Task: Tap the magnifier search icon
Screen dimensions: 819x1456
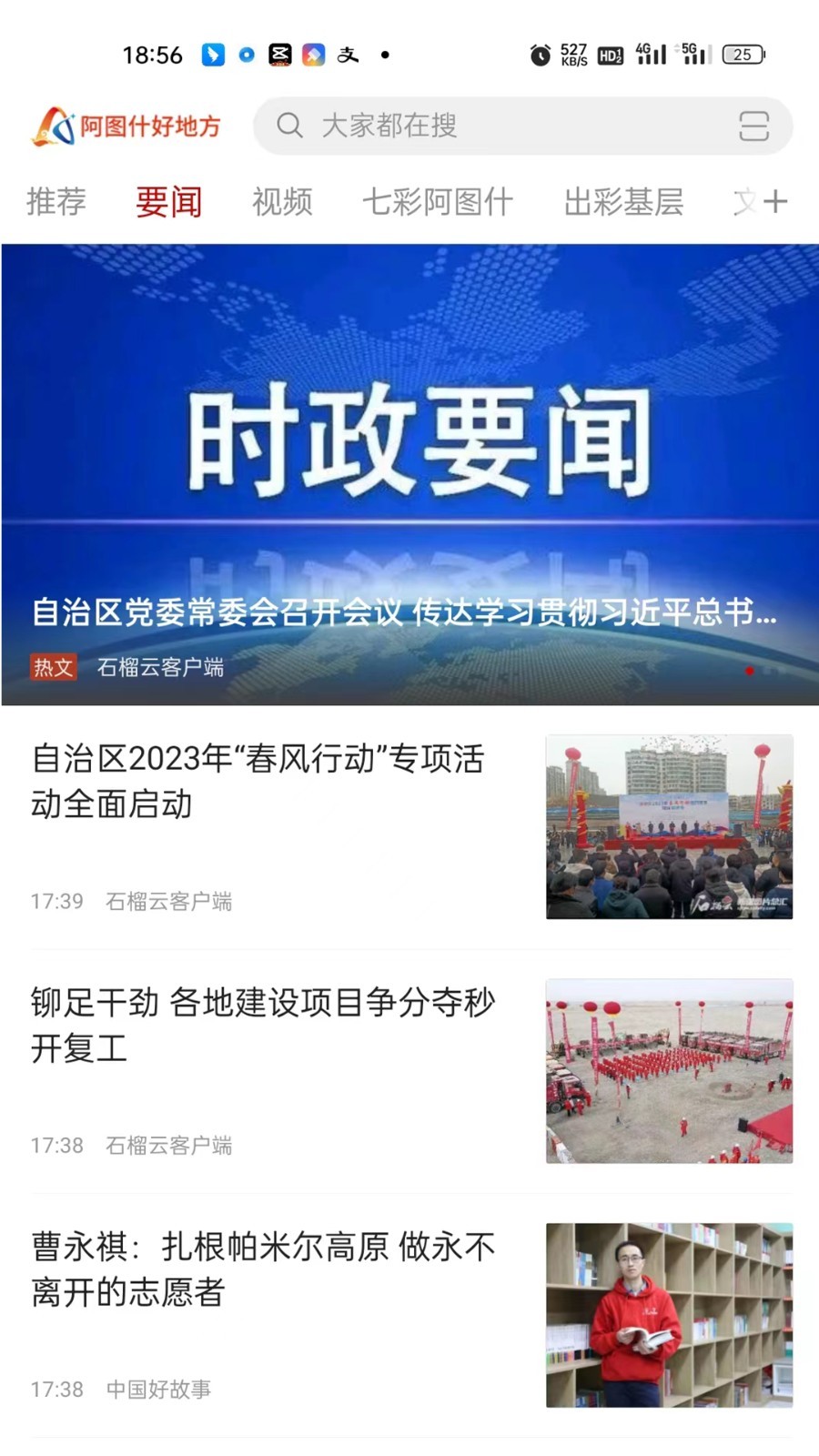Action: point(289,126)
